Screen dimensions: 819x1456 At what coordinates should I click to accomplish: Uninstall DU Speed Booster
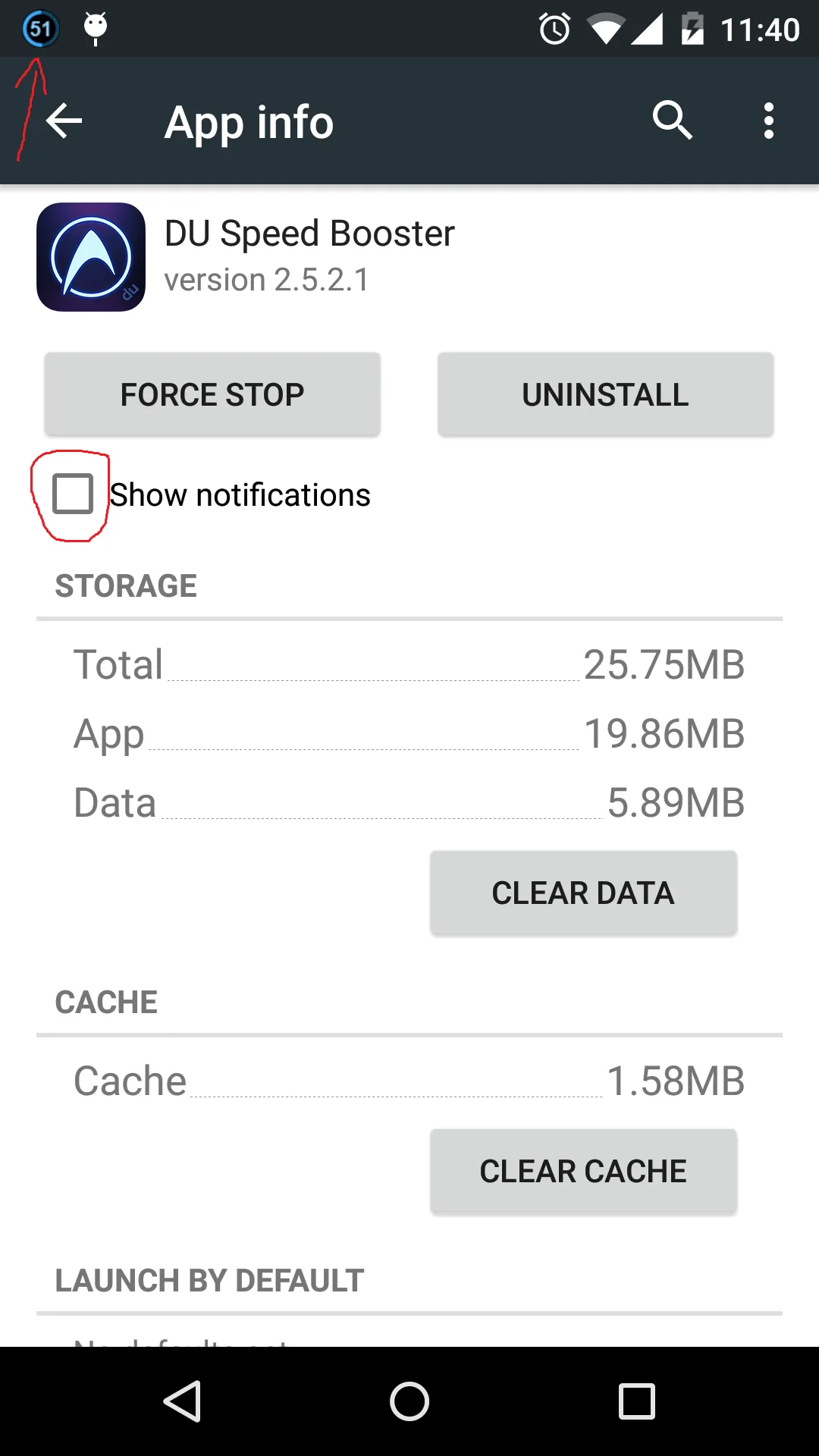pyautogui.click(x=605, y=394)
